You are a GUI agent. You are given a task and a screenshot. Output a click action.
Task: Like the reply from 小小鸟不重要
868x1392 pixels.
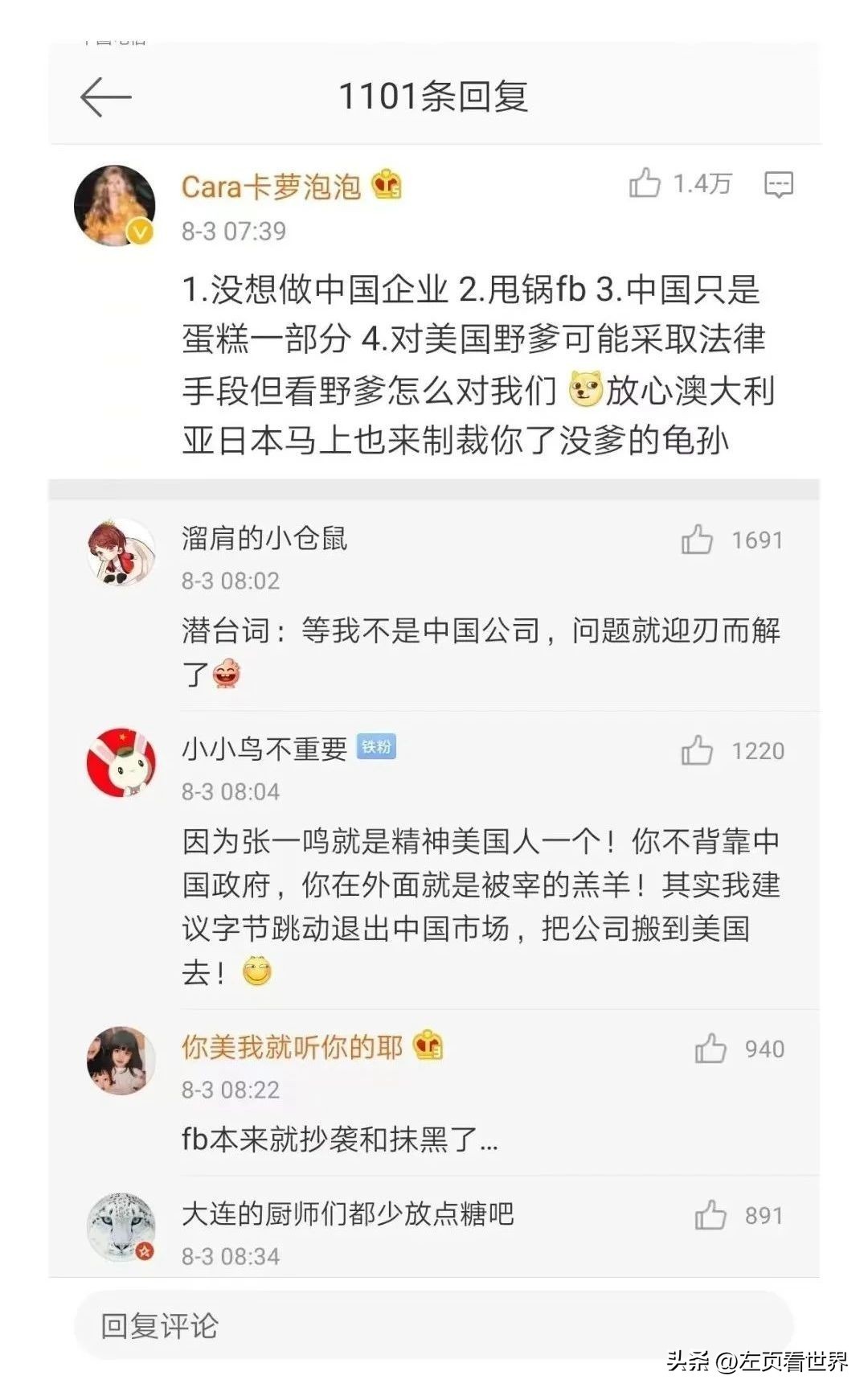pos(697,751)
